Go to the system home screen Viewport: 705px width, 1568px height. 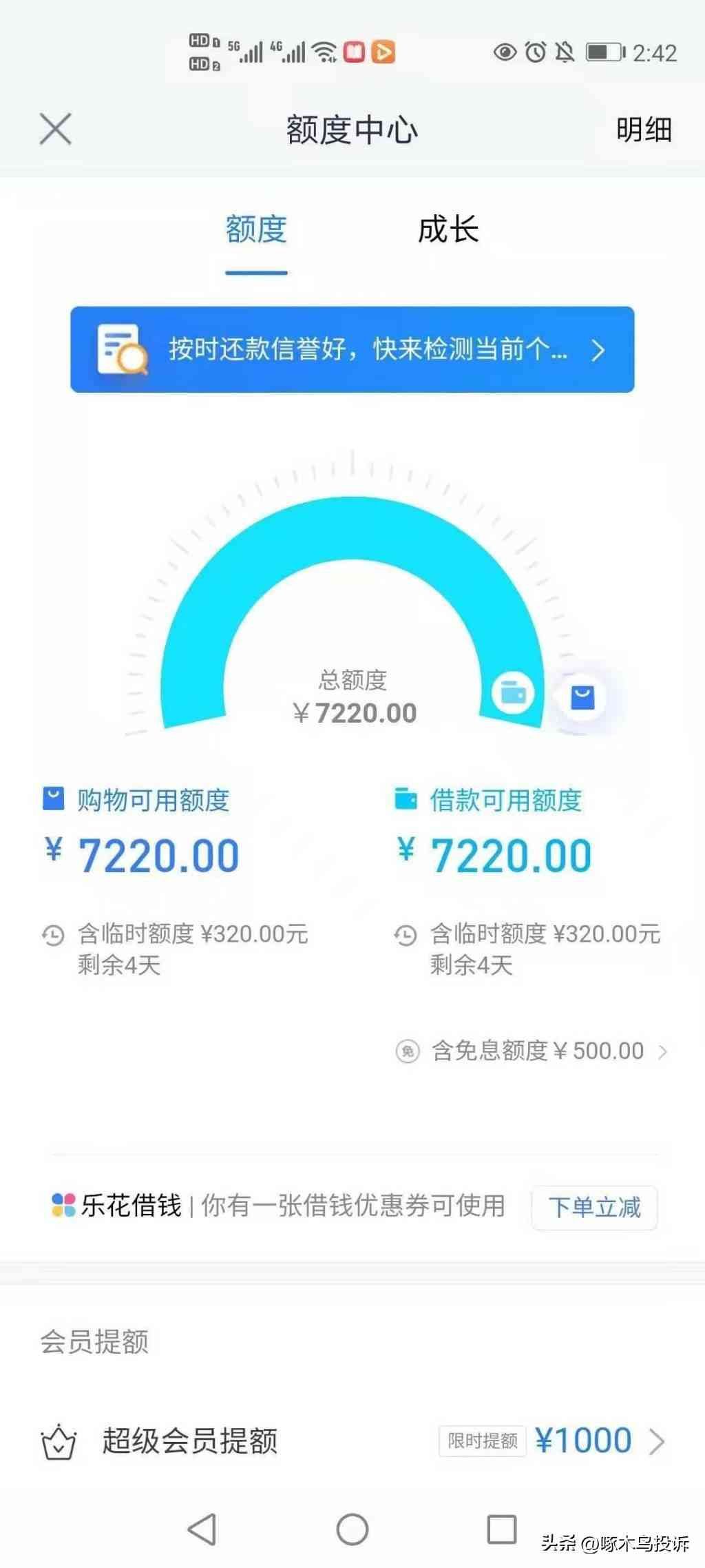[352, 1530]
